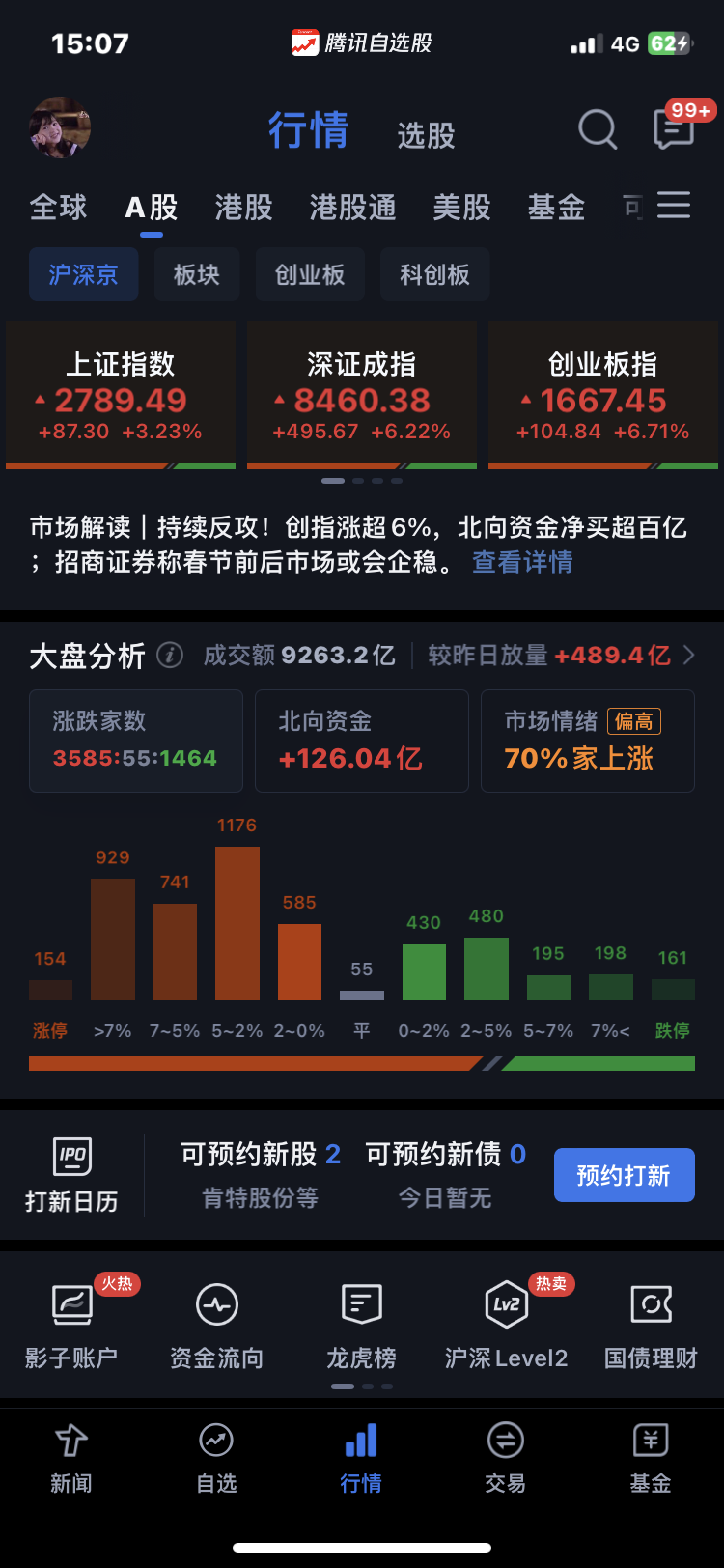This screenshot has height=1568, width=724.
Task: Open 龙虎榜 shortcut
Action: coord(362,1327)
